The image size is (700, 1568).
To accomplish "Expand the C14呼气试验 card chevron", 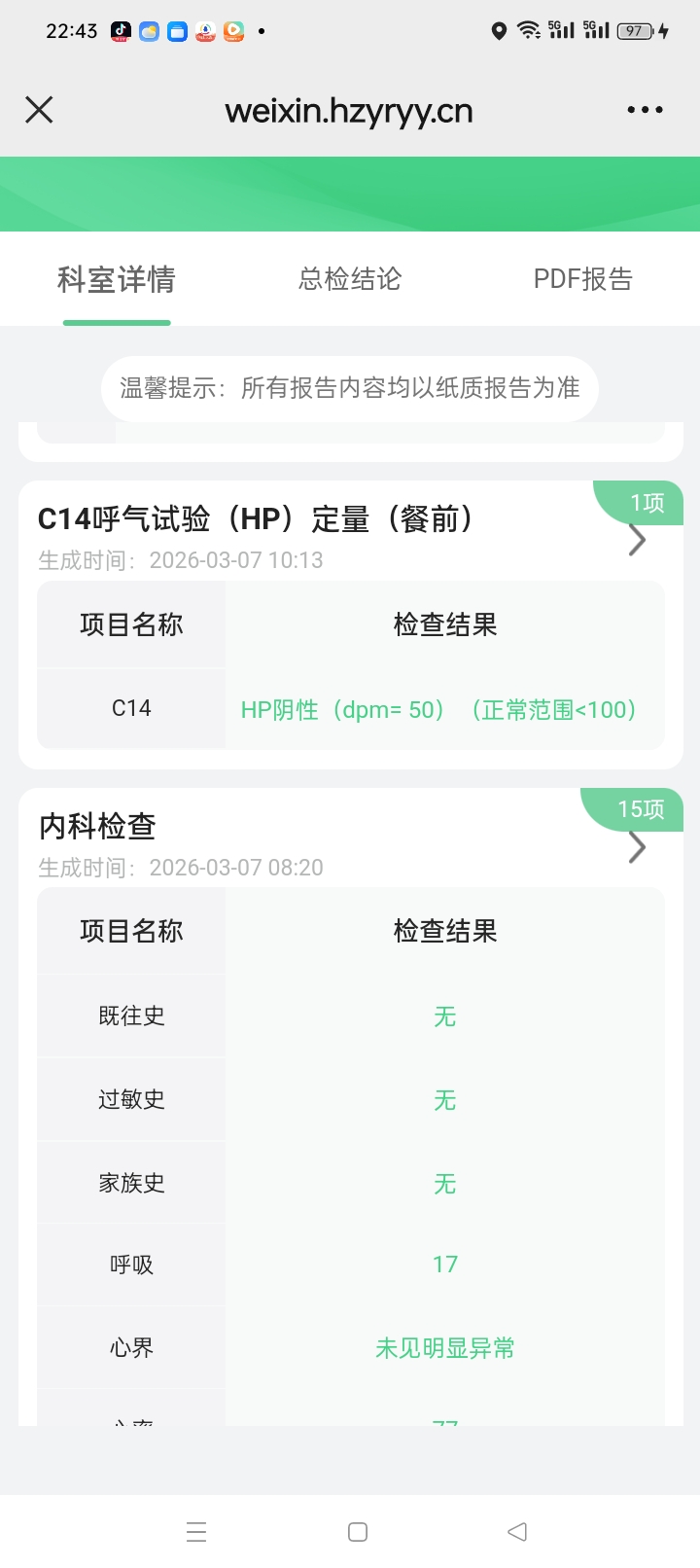I will pyautogui.click(x=638, y=541).
